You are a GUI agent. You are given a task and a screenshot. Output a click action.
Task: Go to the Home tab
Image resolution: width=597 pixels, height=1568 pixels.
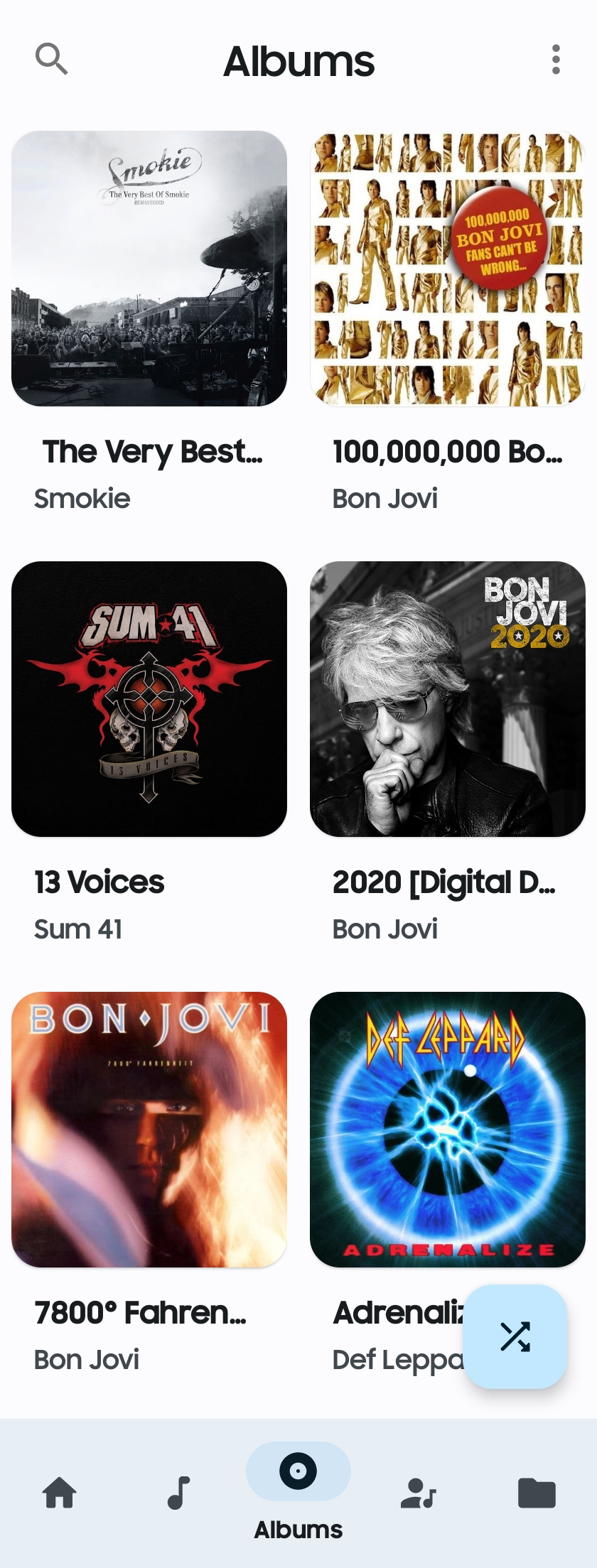60,1492
